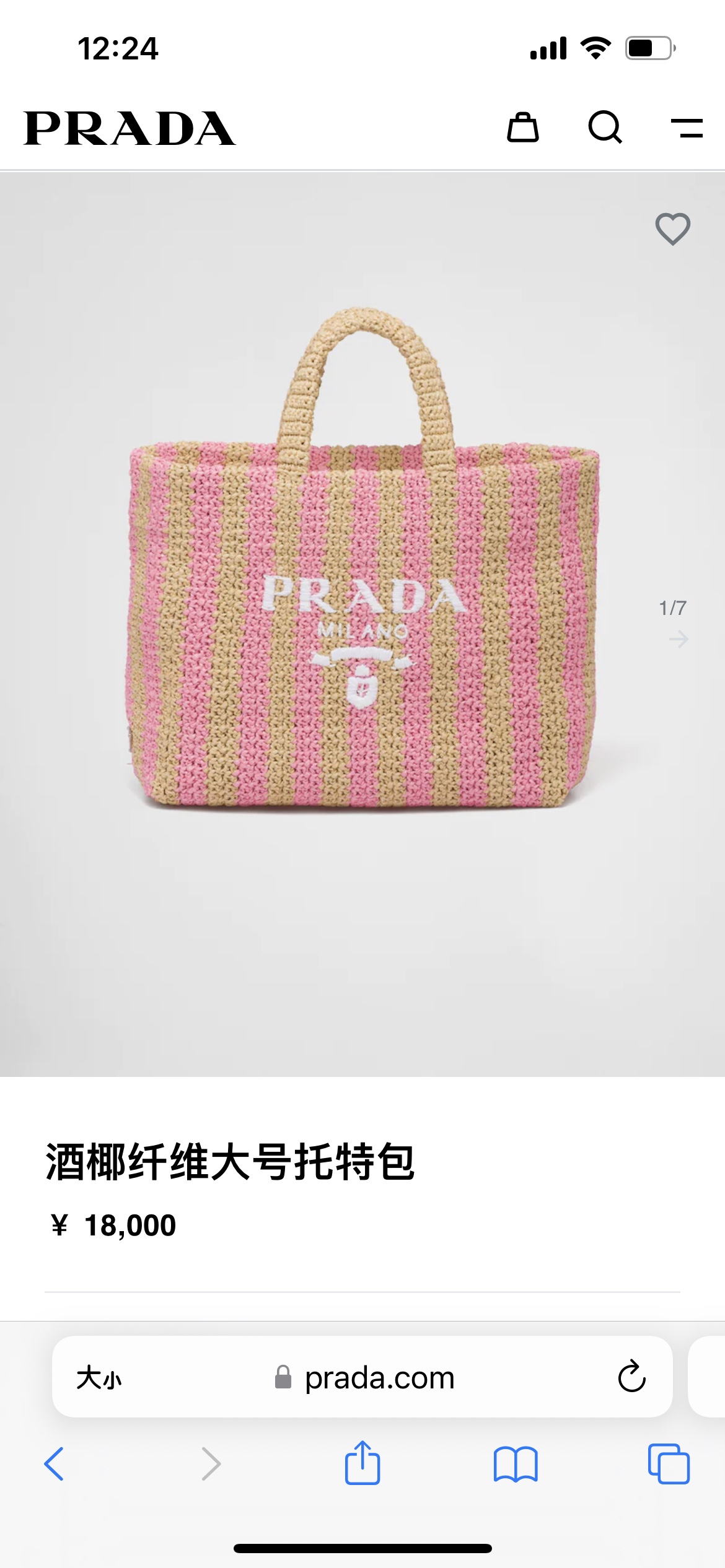Screen dimensions: 725x1568
Task: Open the shopping bag icon
Action: click(x=523, y=128)
